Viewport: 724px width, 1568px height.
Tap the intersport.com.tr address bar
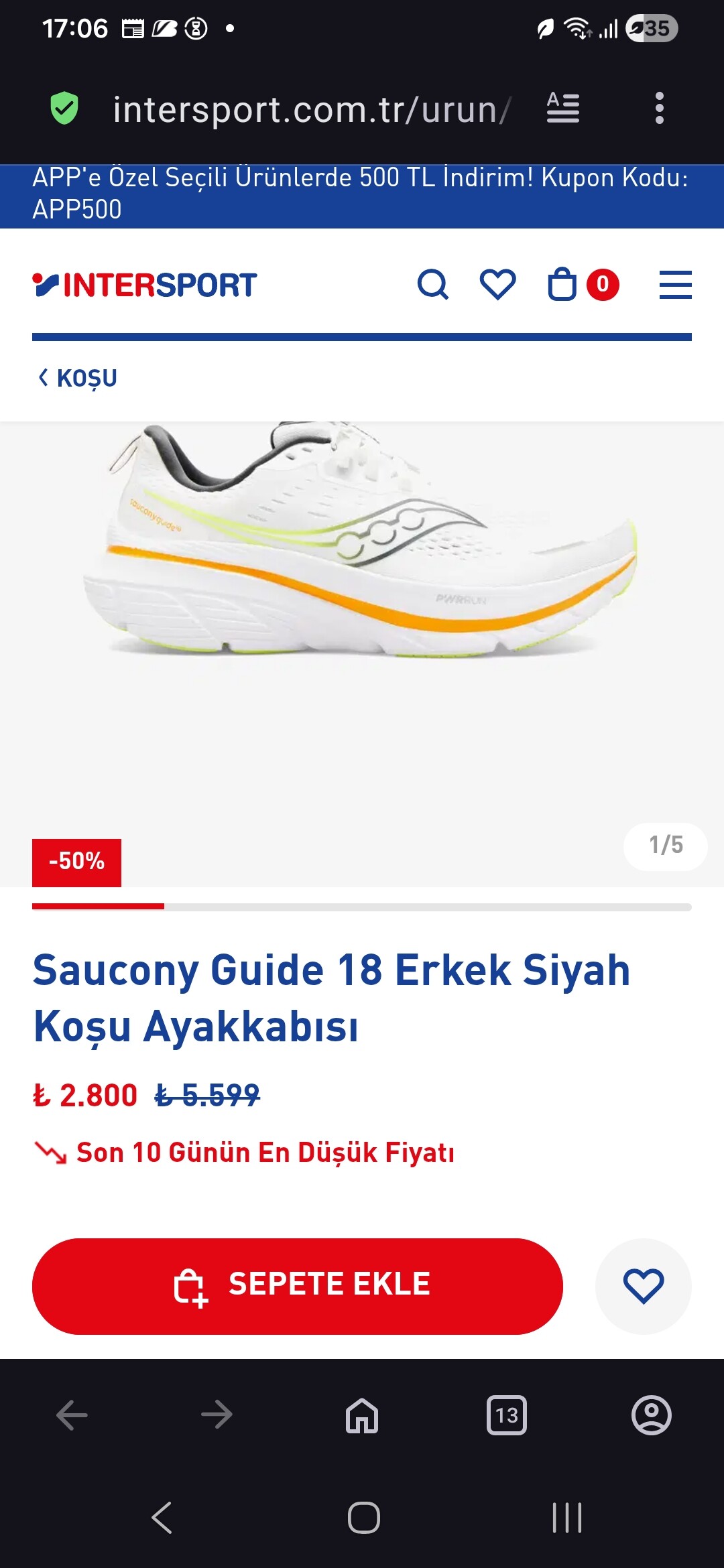(312, 109)
